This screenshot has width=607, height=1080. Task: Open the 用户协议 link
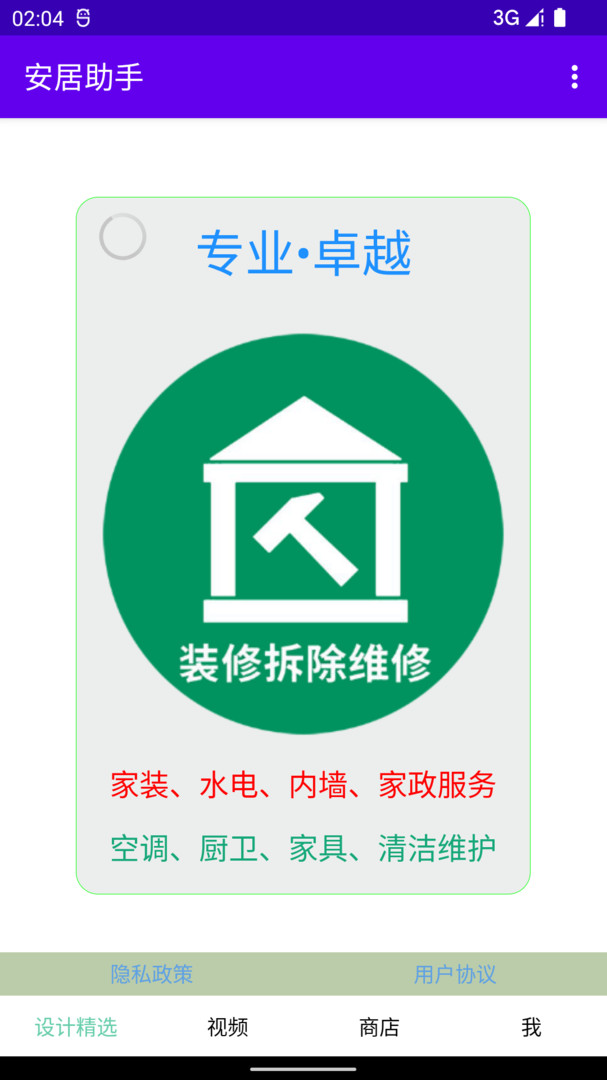coord(455,974)
